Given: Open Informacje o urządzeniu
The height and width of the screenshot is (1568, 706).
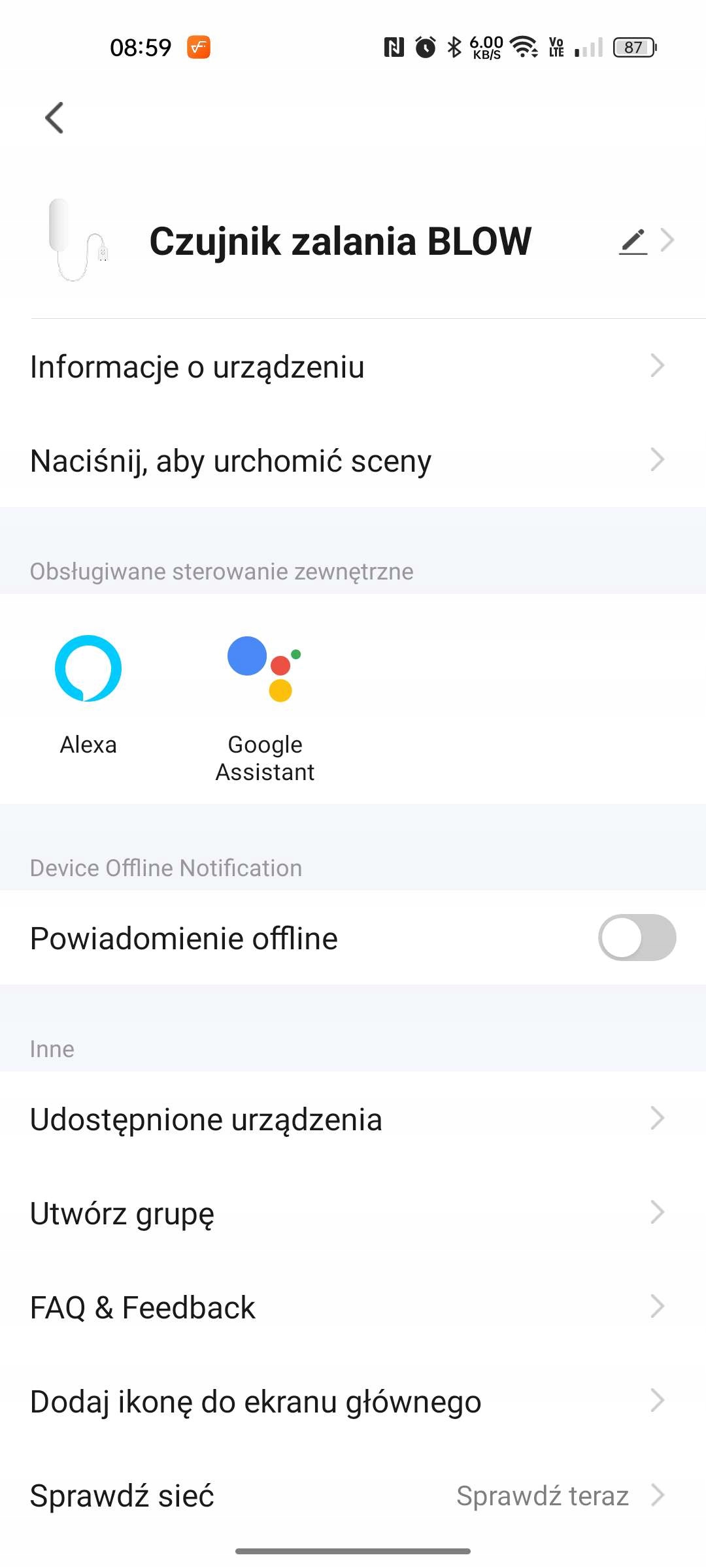Looking at the screenshot, I should [353, 367].
